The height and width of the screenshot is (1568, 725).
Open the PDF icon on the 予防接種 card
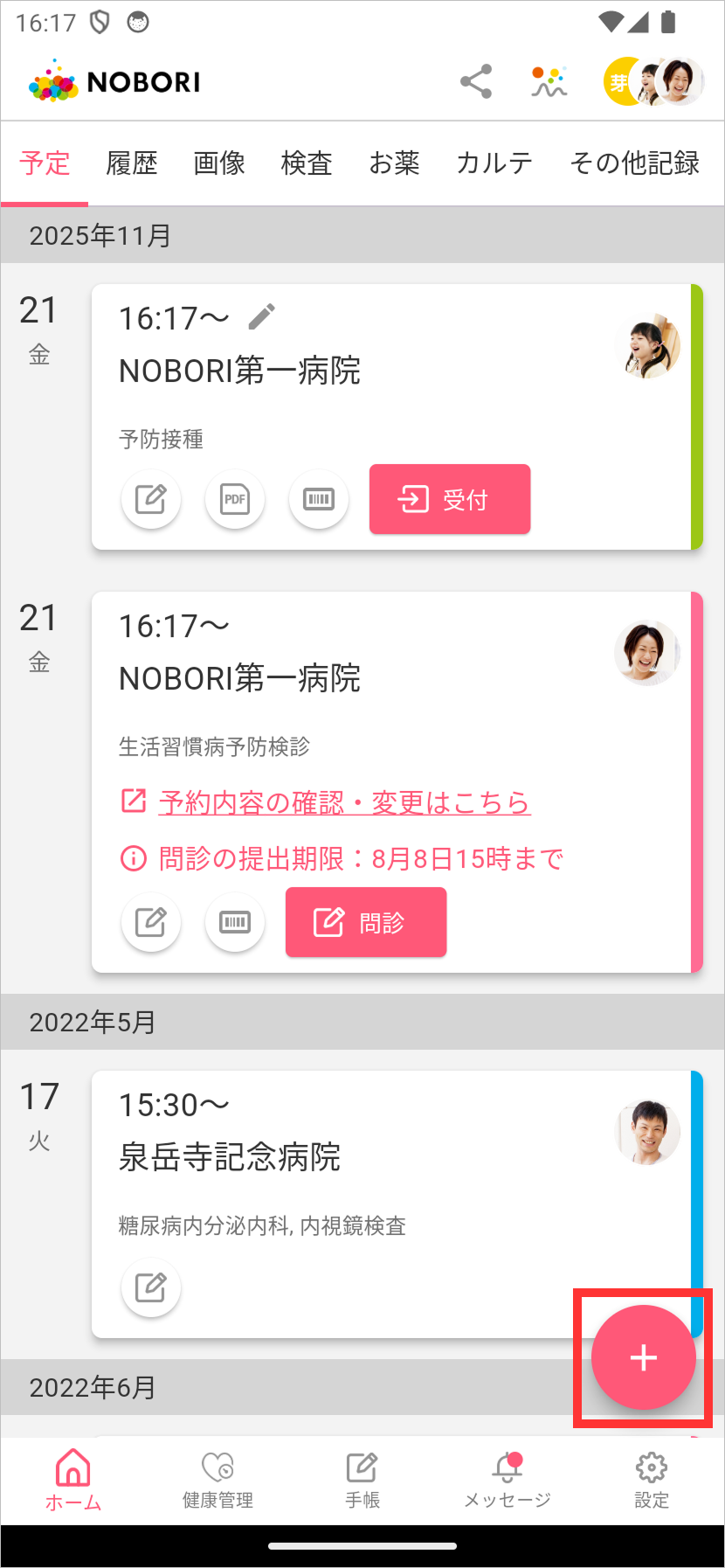click(235, 499)
